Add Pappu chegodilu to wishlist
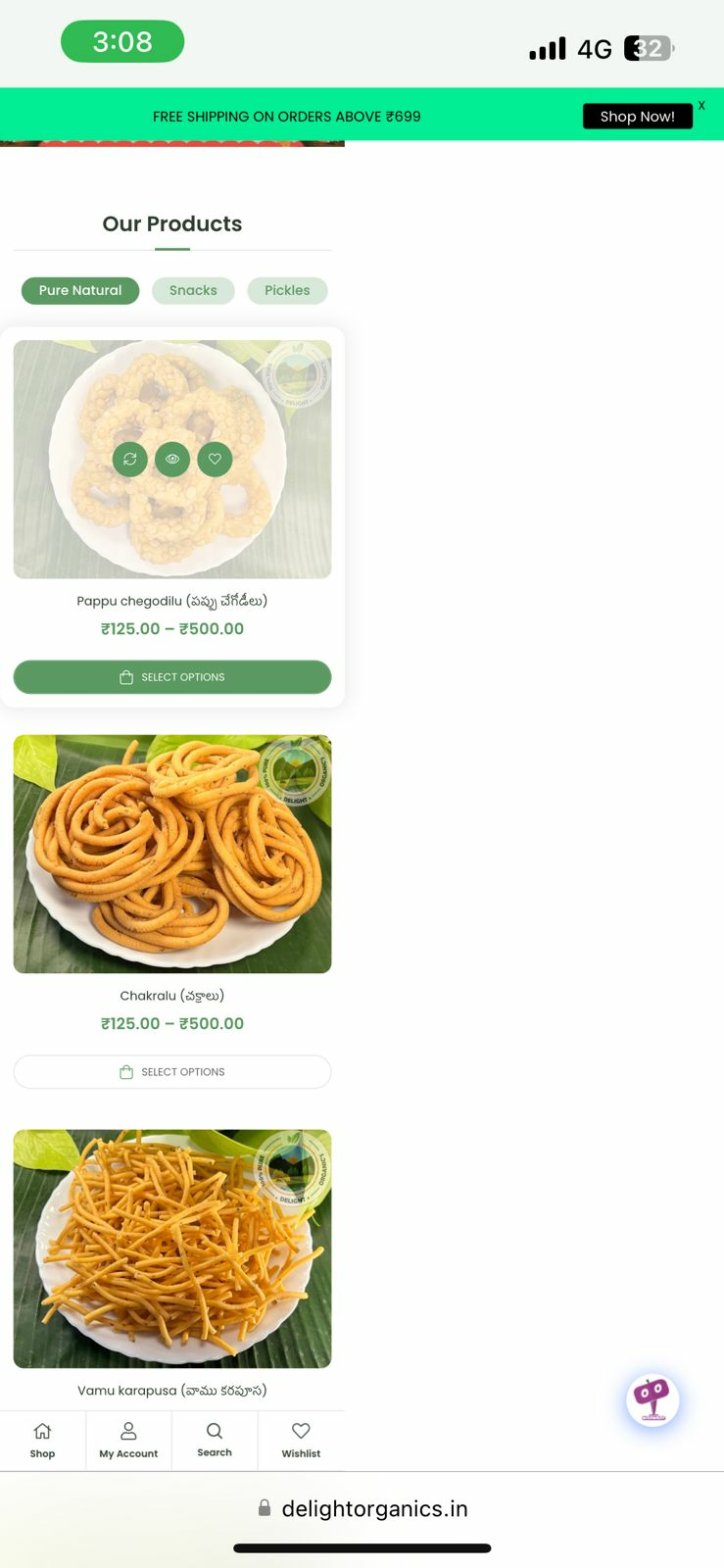The image size is (724, 1568). pos(215,459)
